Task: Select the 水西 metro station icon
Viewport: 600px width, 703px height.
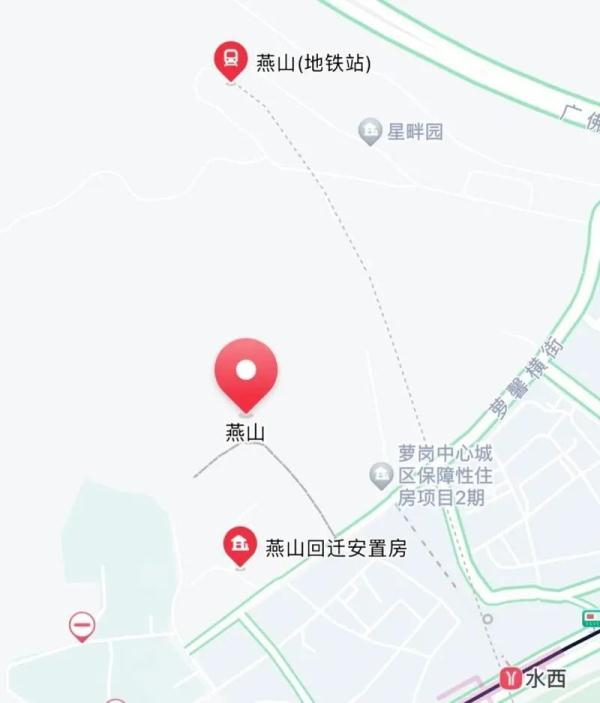Action: [511, 678]
